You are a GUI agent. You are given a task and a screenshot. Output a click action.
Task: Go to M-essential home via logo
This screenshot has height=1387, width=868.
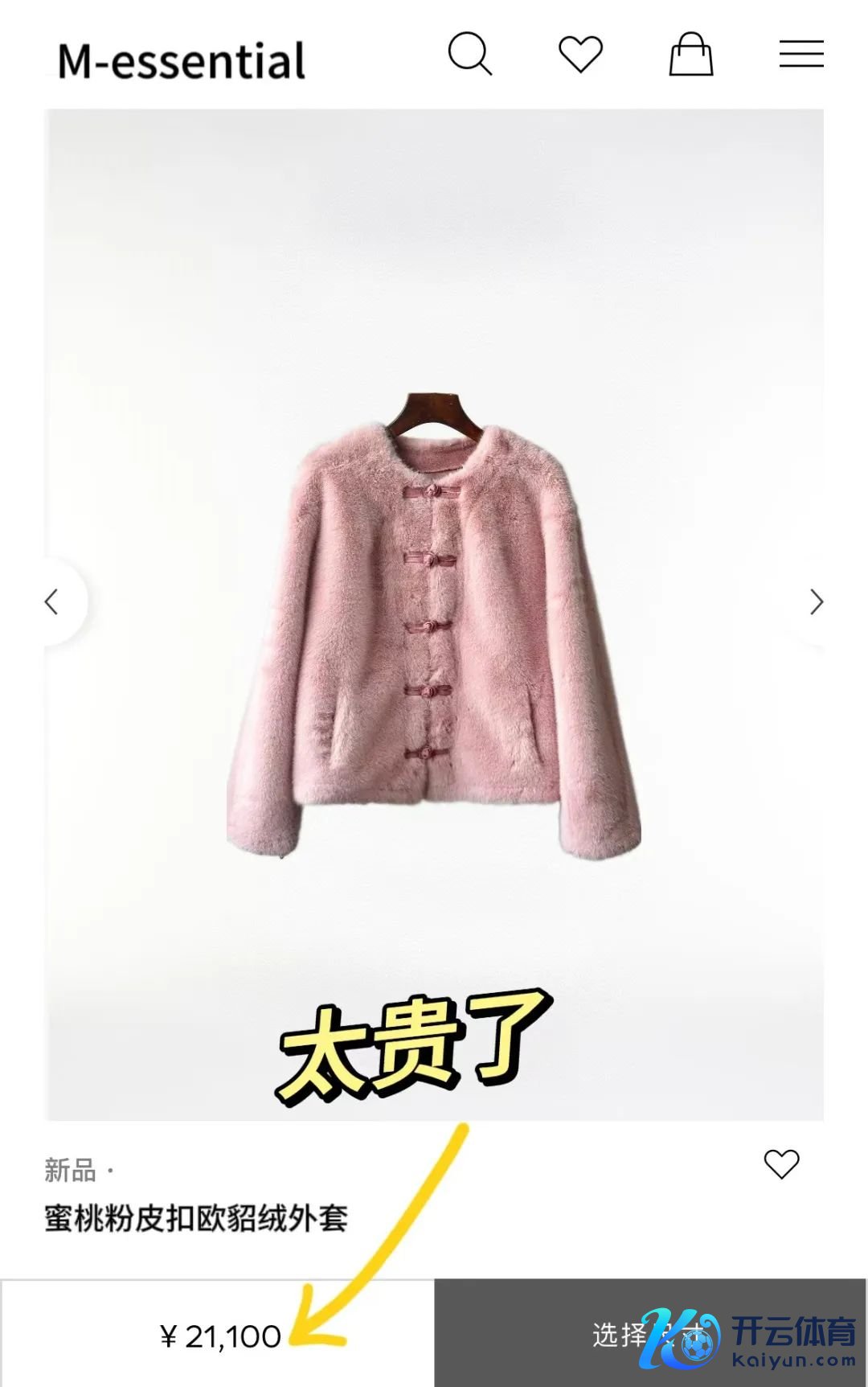coord(182,60)
